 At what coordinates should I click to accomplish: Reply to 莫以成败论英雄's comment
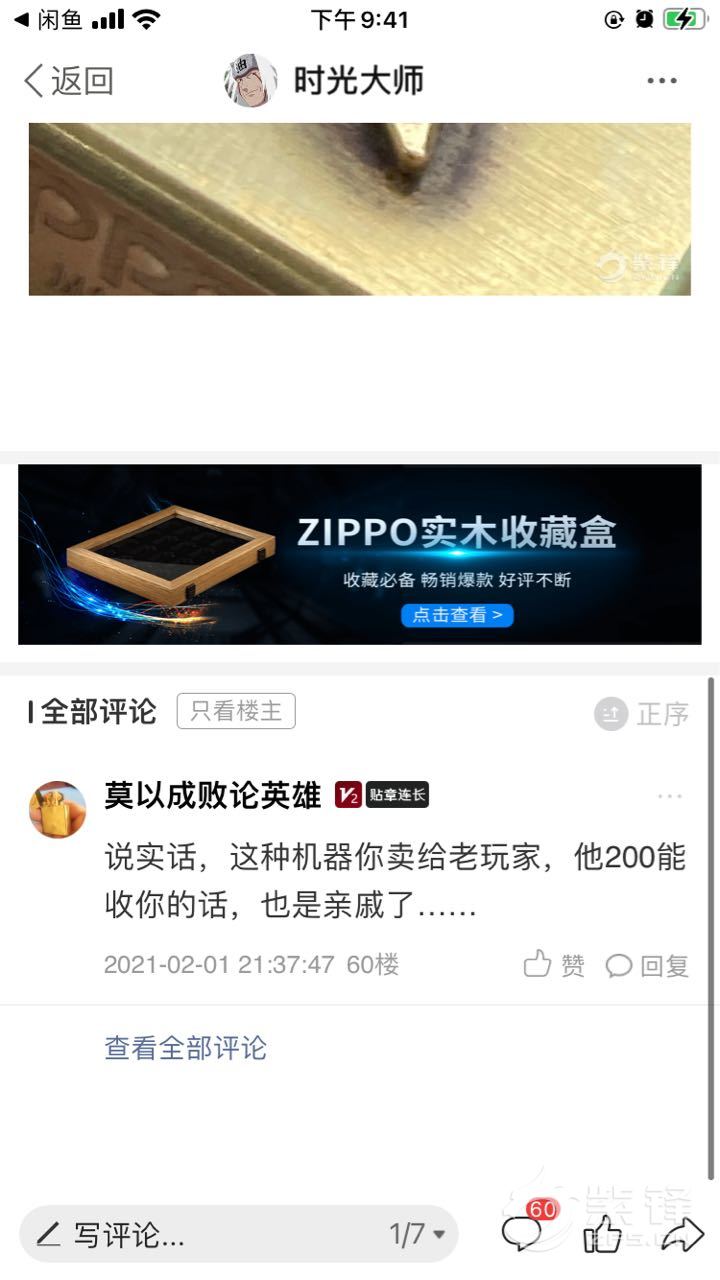[x=647, y=965]
